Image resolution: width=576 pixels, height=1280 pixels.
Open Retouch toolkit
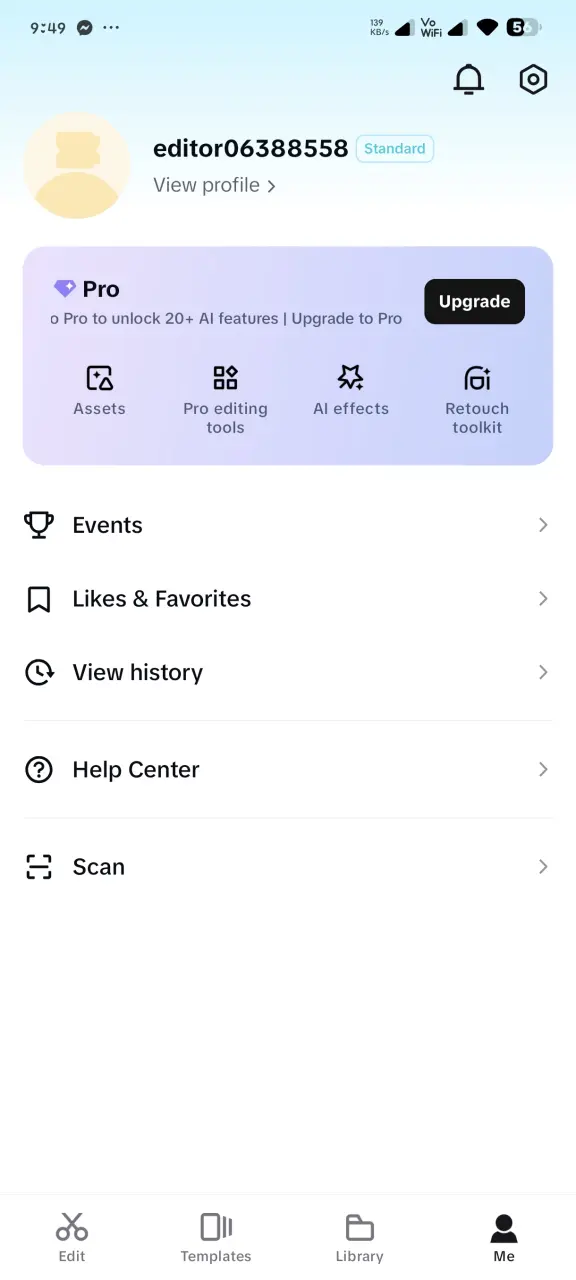pyautogui.click(x=477, y=400)
